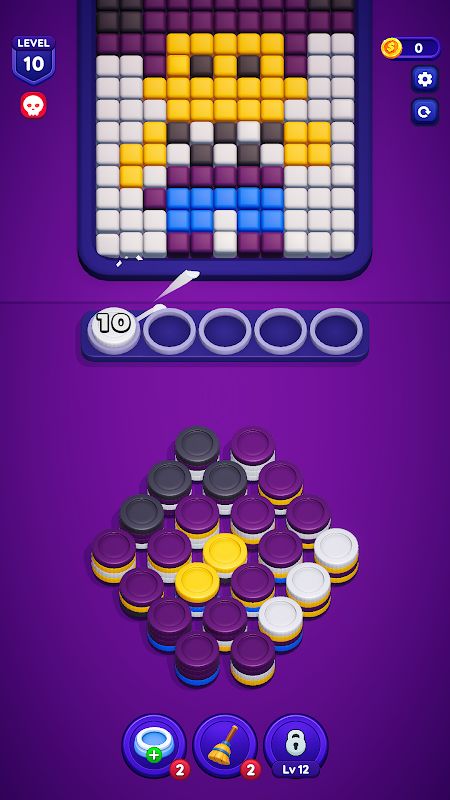Tap the red skull icon
Image resolution: width=450 pixels, height=800 pixels.
[x=34, y=105]
